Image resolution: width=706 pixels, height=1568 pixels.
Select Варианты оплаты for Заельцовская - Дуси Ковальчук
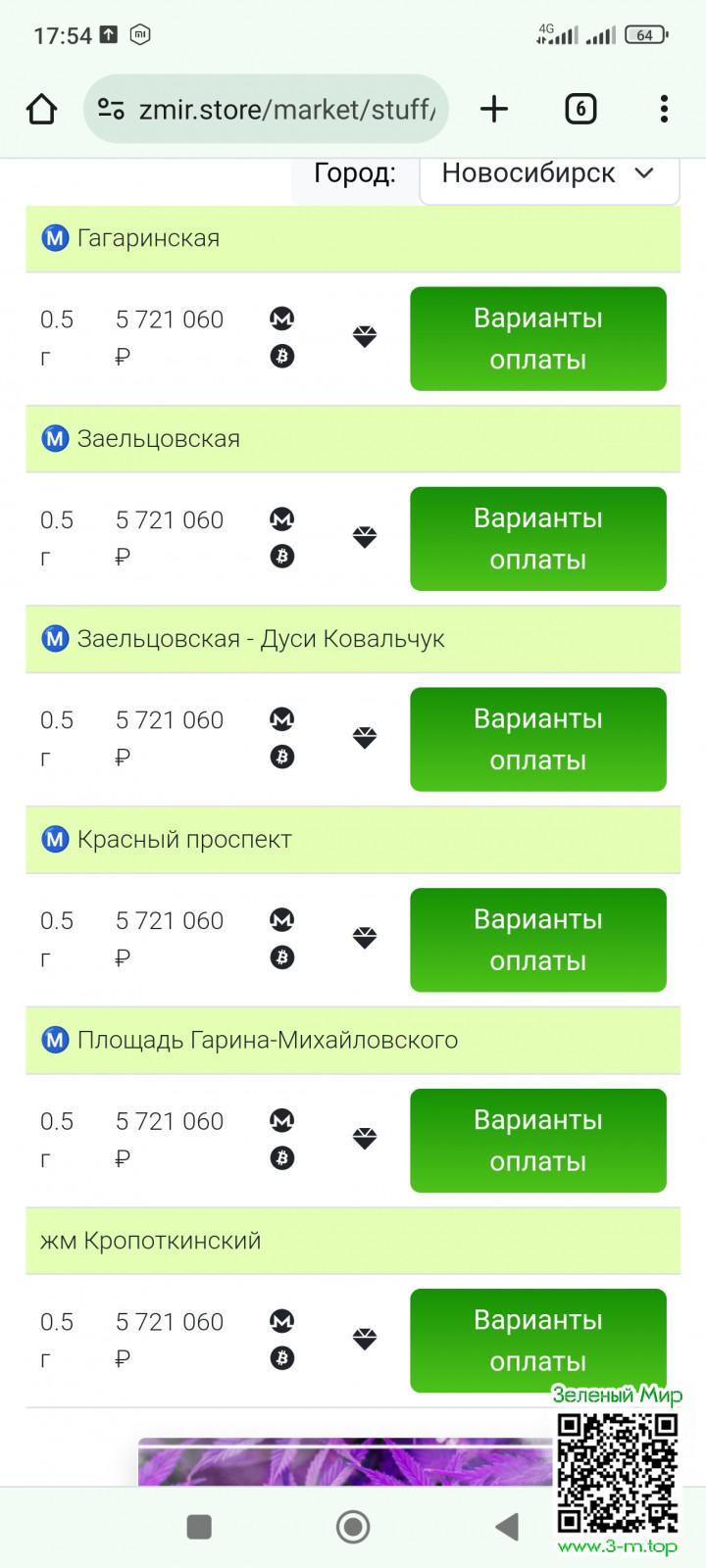pos(537,740)
